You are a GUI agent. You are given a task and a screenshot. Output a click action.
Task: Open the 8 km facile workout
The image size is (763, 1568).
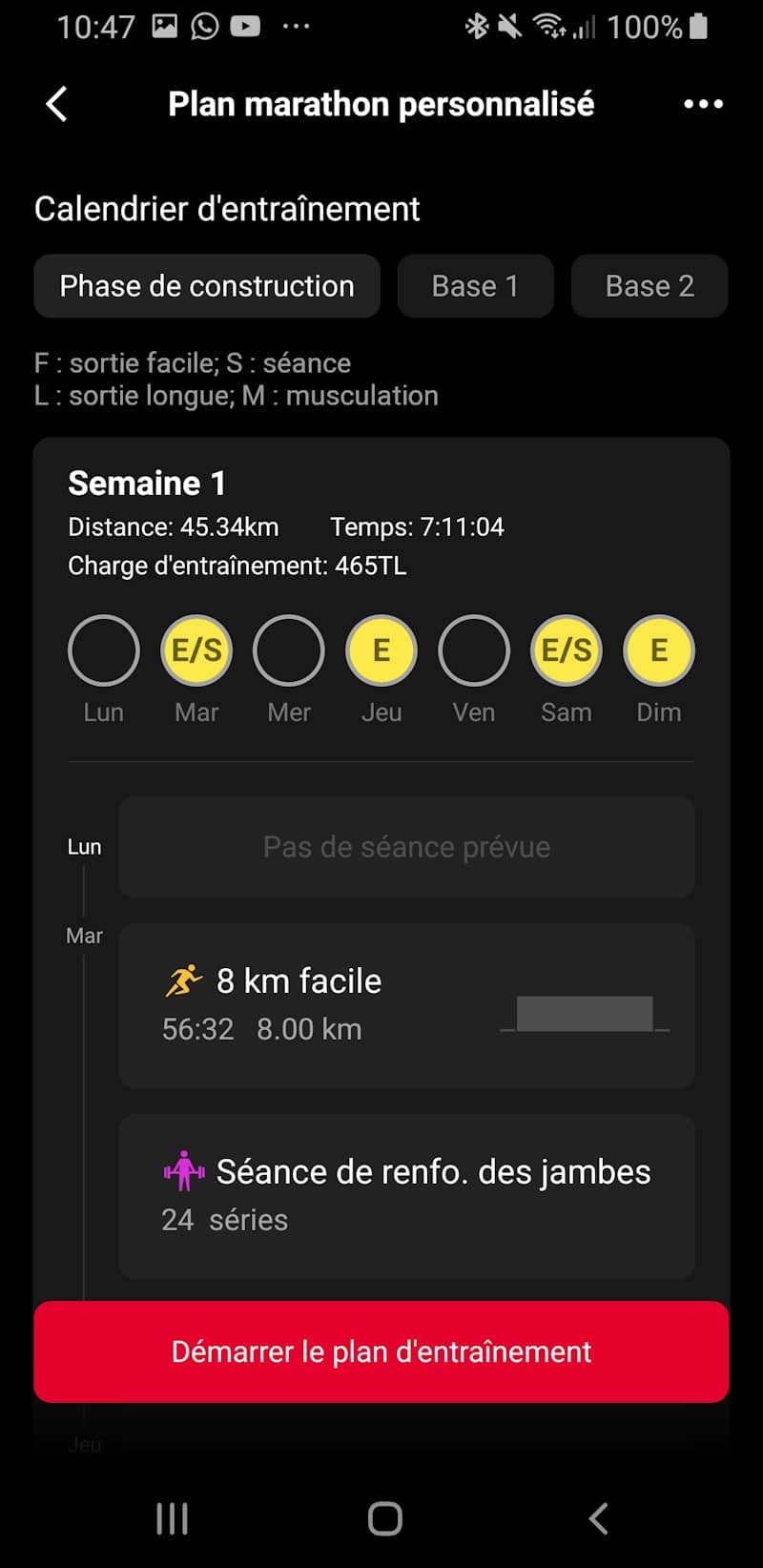pyautogui.click(x=406, y=1005)
